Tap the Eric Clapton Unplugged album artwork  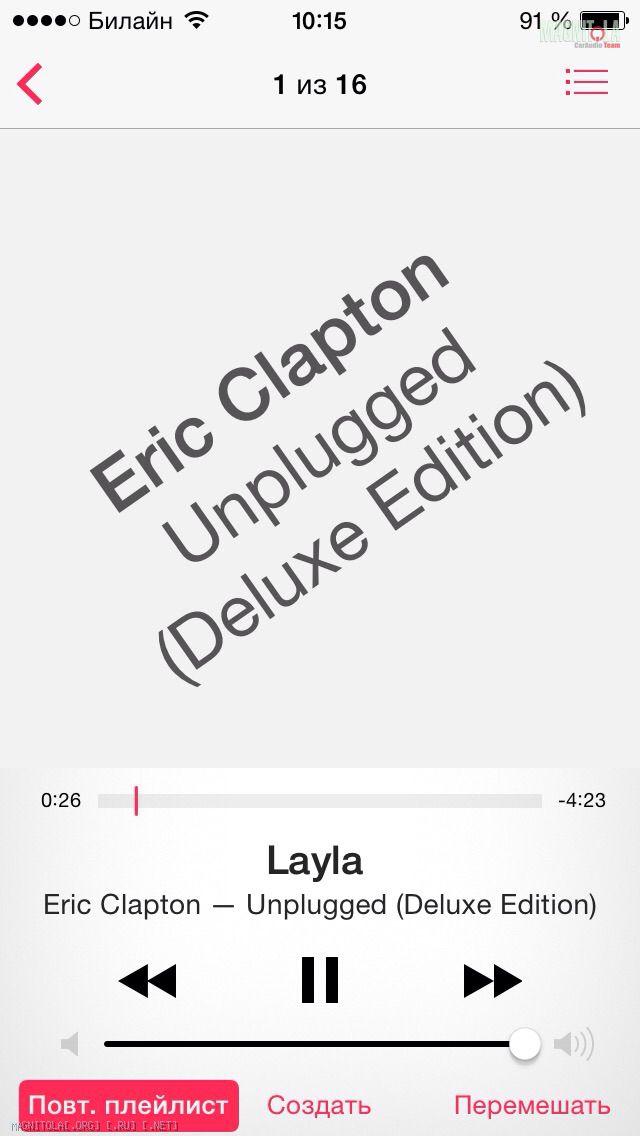click(320, 448)
